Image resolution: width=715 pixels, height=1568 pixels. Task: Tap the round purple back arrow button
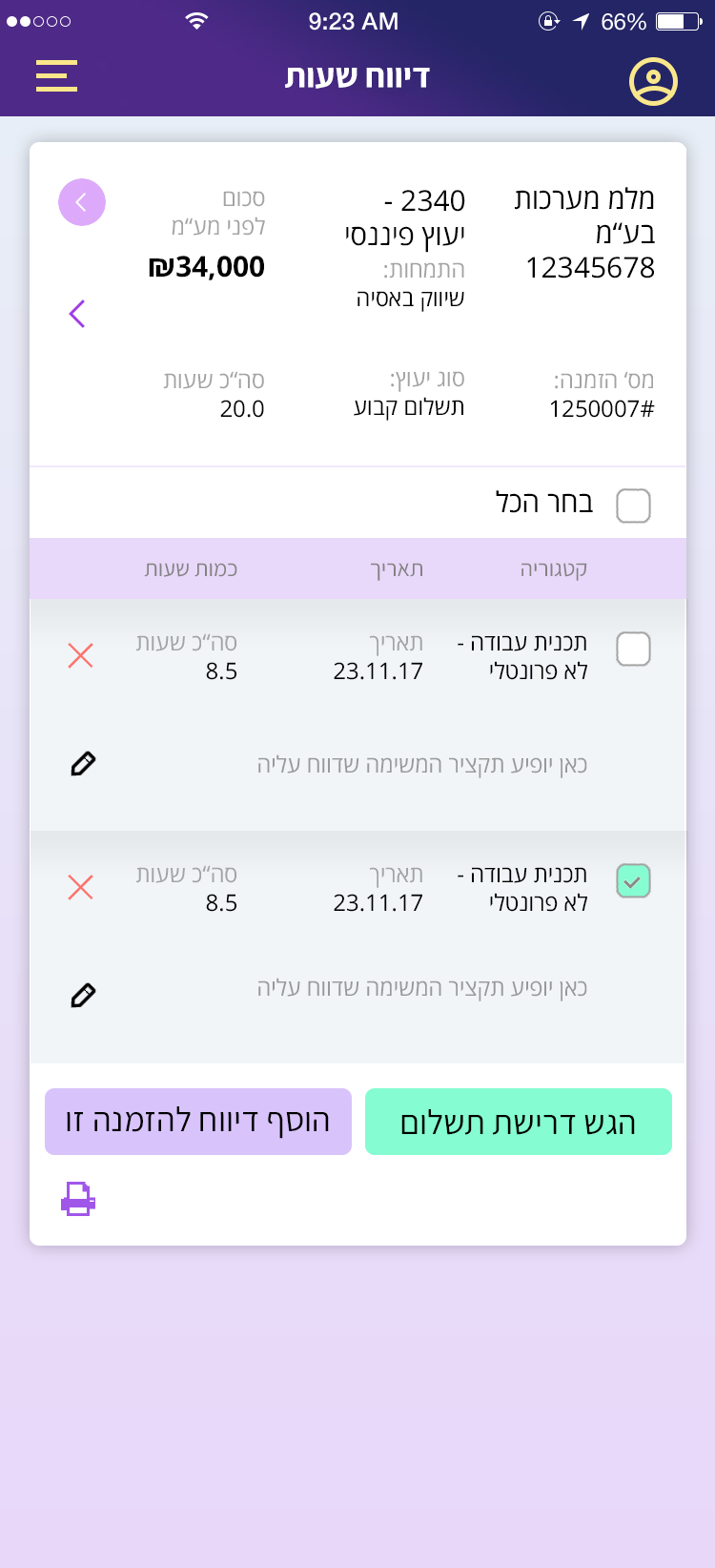point(82,202)
